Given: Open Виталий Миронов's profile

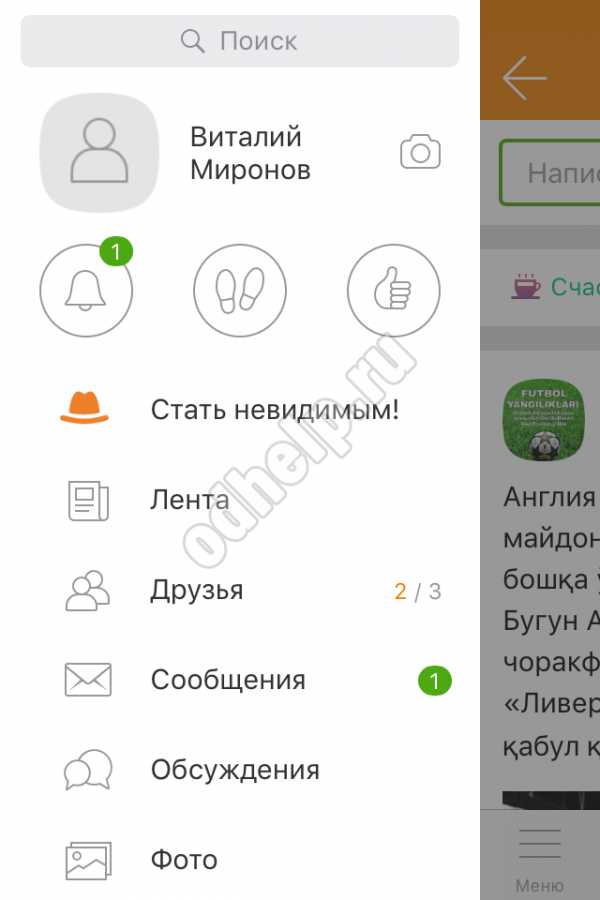Looking at the screenshot, I should click(x=250, y=153).
